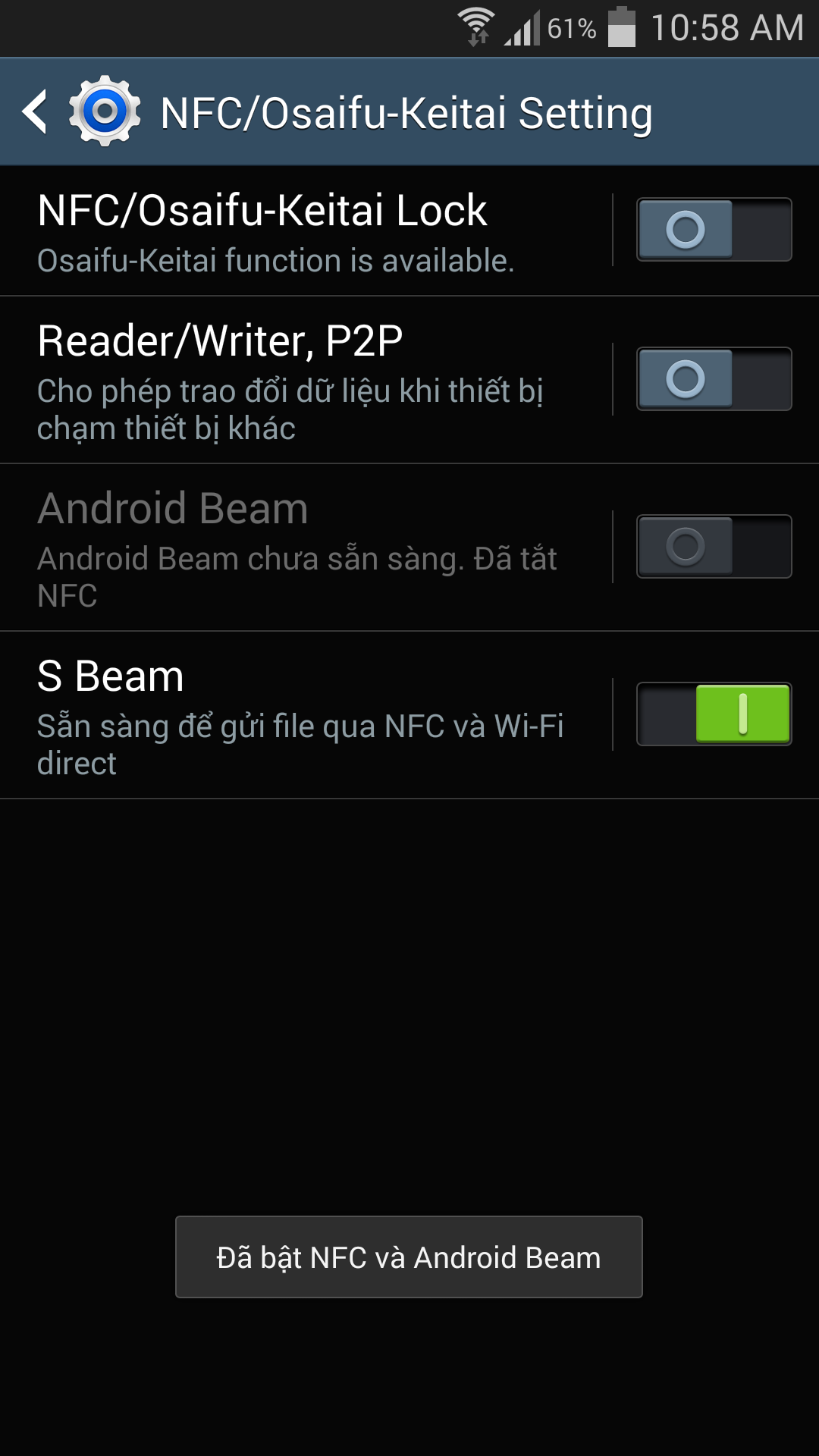
Task: Enable the Reader/Writer, P2P switch
Action: [x=714, y=378]
